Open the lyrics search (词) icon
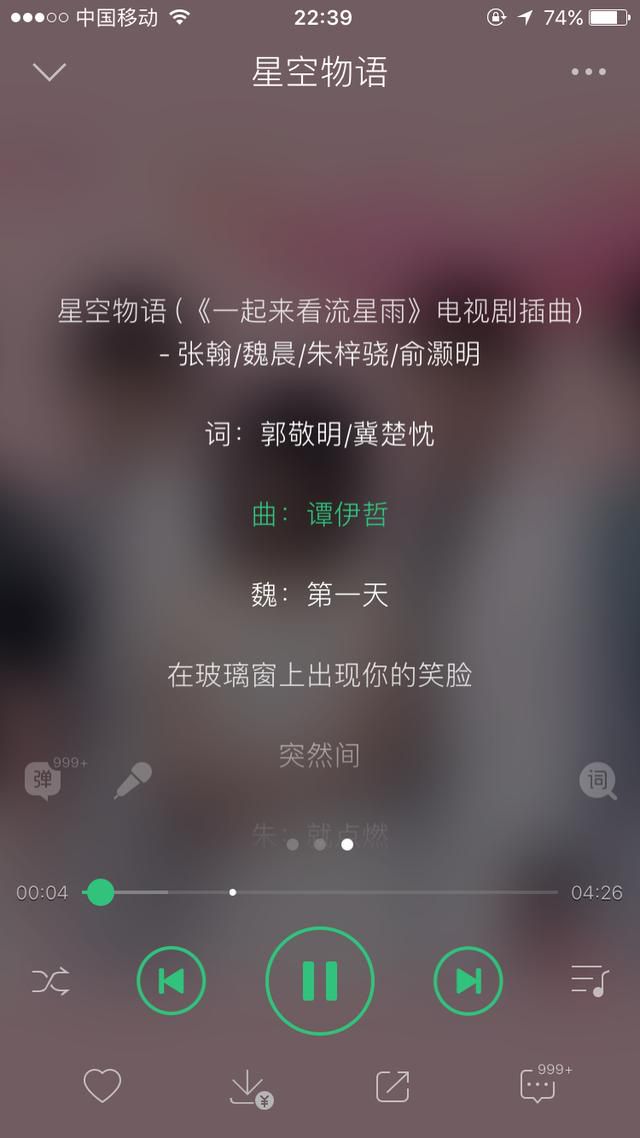Image resolution: width=640 pixels, height=1138 pixels. (597, 780)
